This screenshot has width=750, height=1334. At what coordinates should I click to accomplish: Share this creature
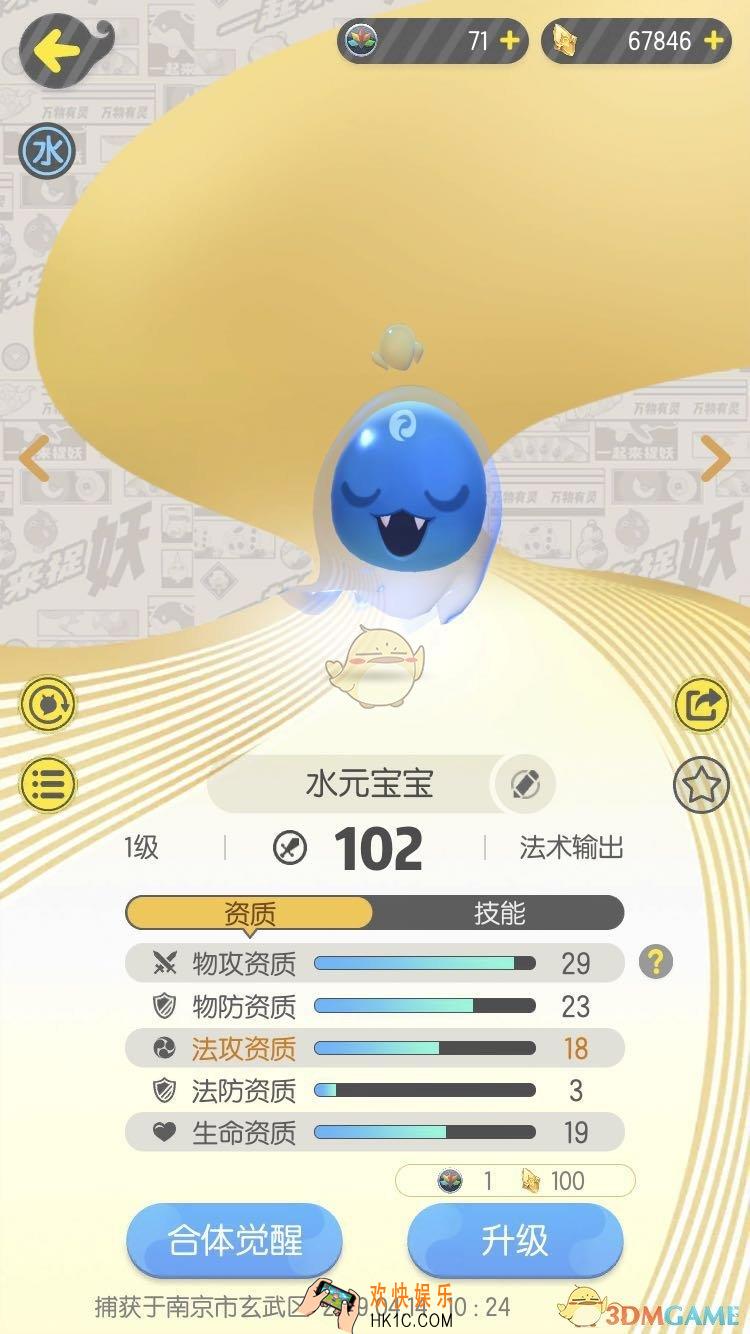coord(702,706)
